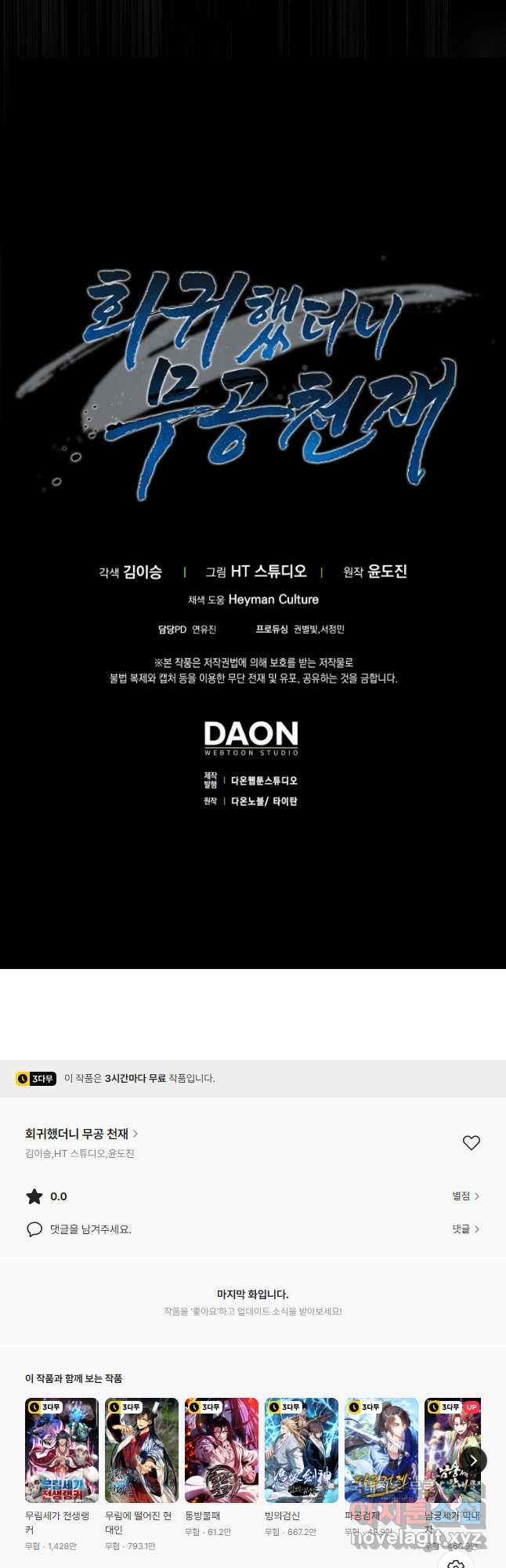Open the 빙의검신 webtoon
506x1568 pixels.
click(302, 1450)
